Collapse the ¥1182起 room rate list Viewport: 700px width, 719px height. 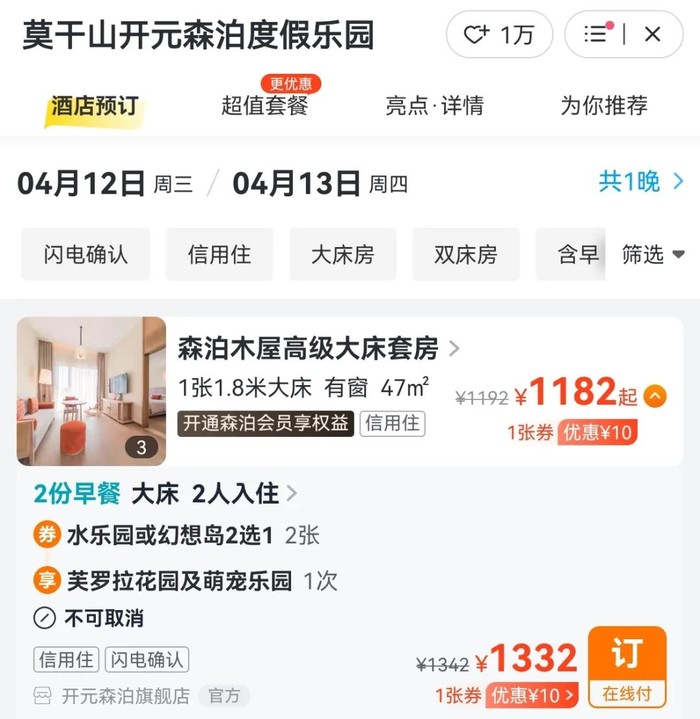pyautogui.click(x=655, y=396)
